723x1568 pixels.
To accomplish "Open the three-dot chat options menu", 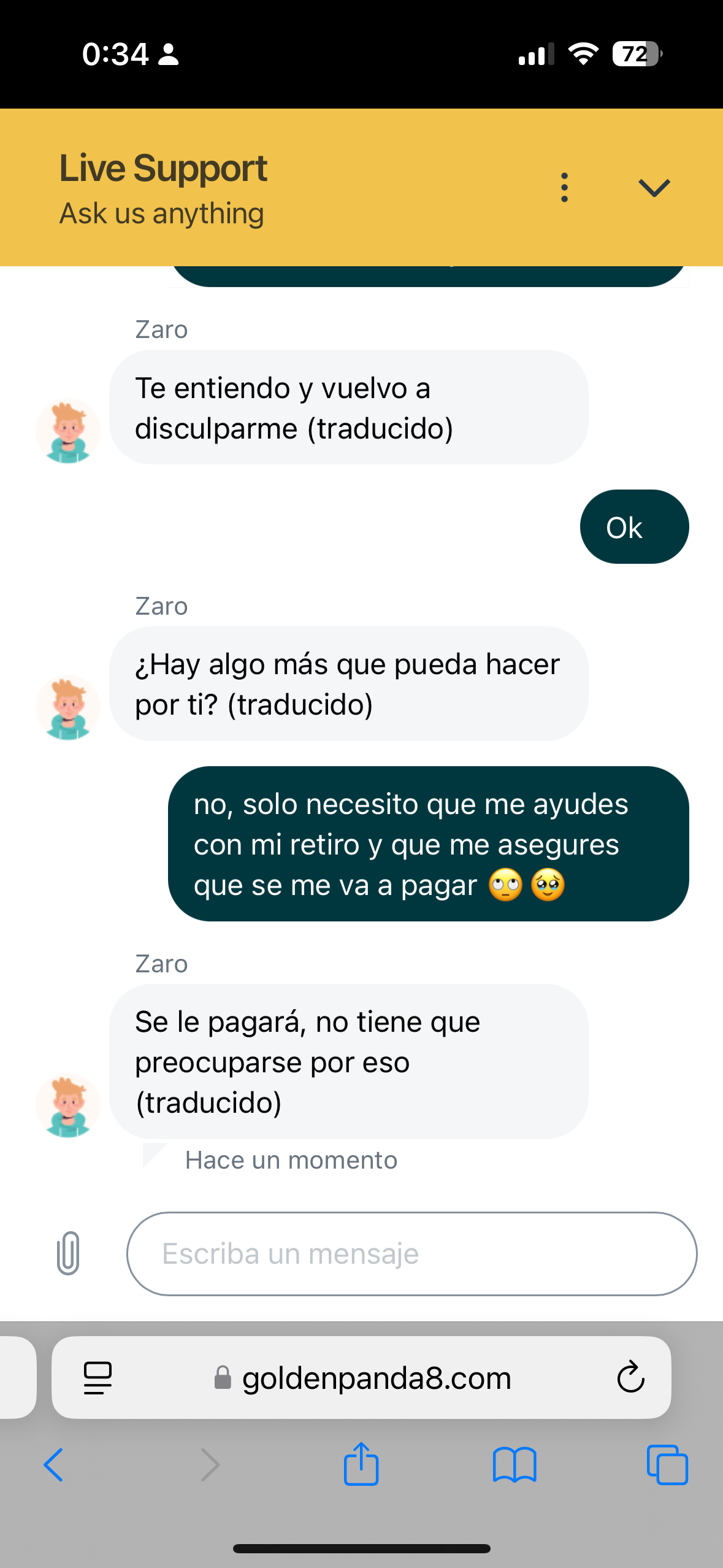I will (x=564, y=188).
